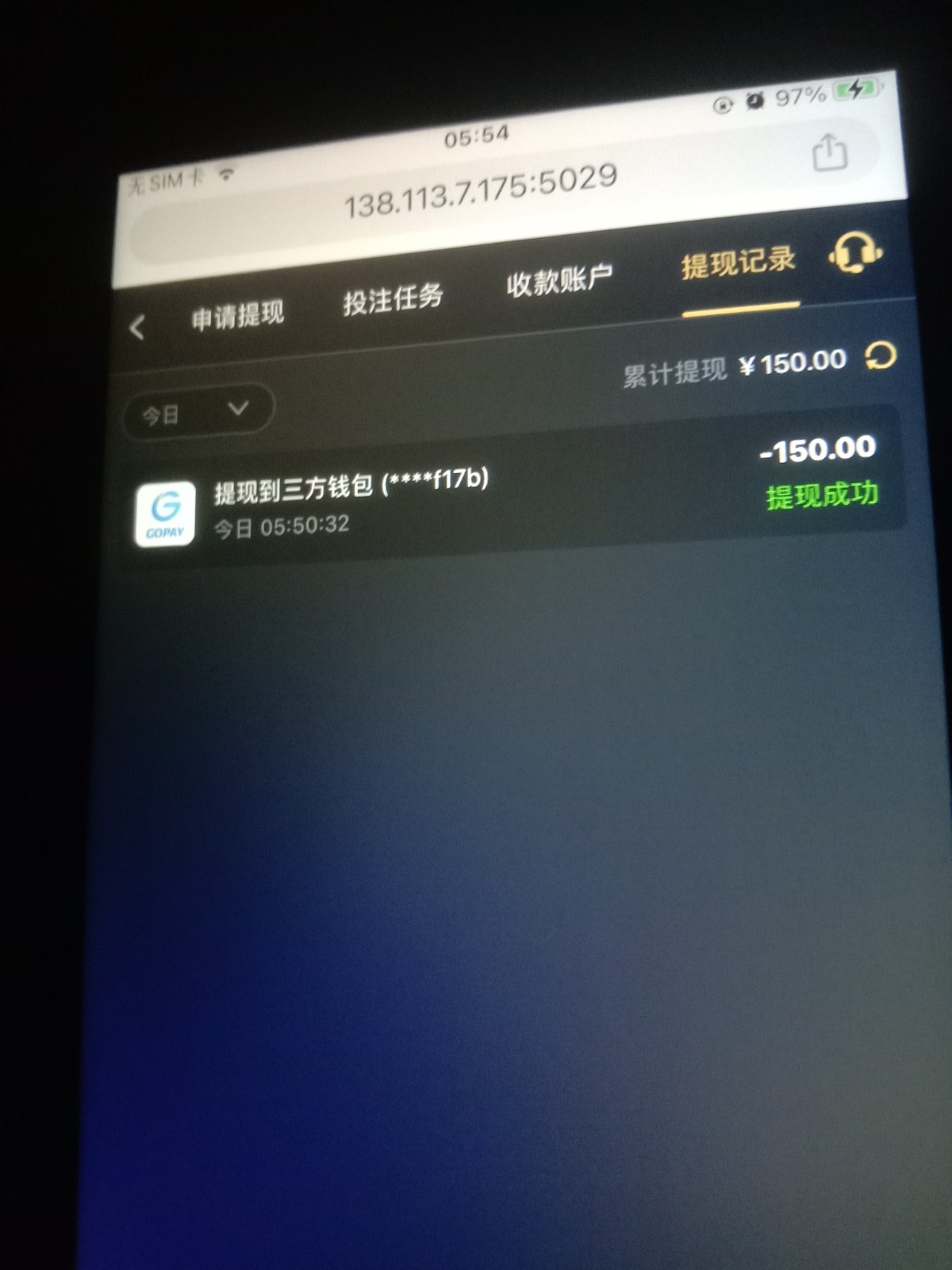Open customer service headset icon
The height and width of the screenshot is (1270, 952).
[x=855, y=252]
